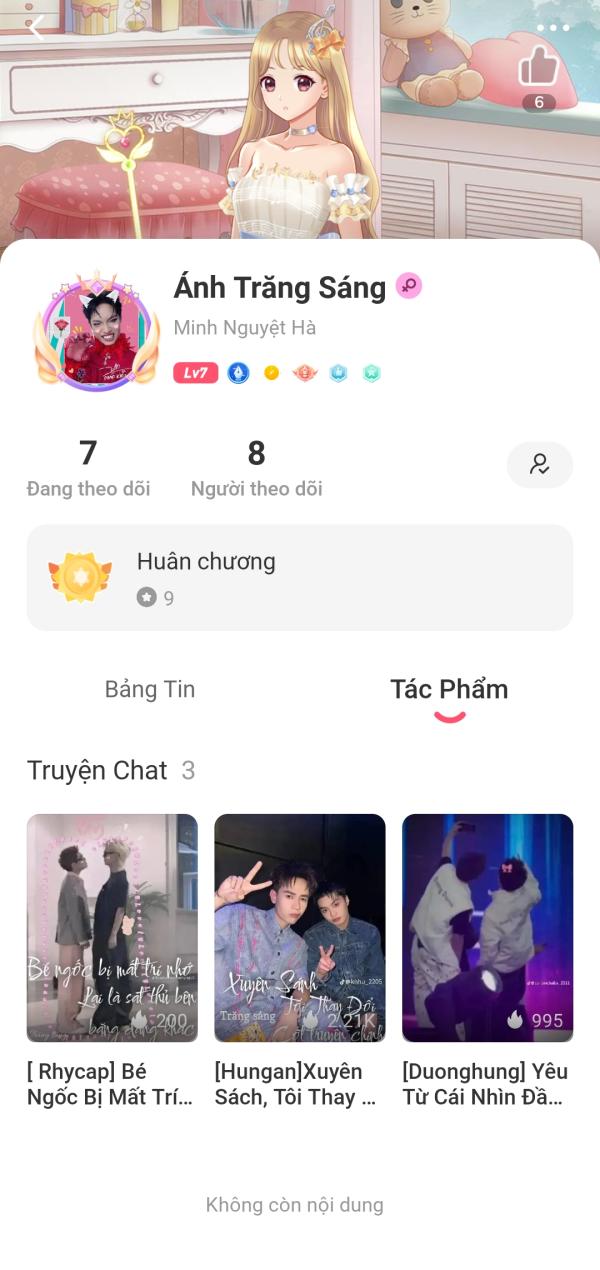
Task: Open Ánh Trăng Sáng's profile avatar
Action: [97, 330]
